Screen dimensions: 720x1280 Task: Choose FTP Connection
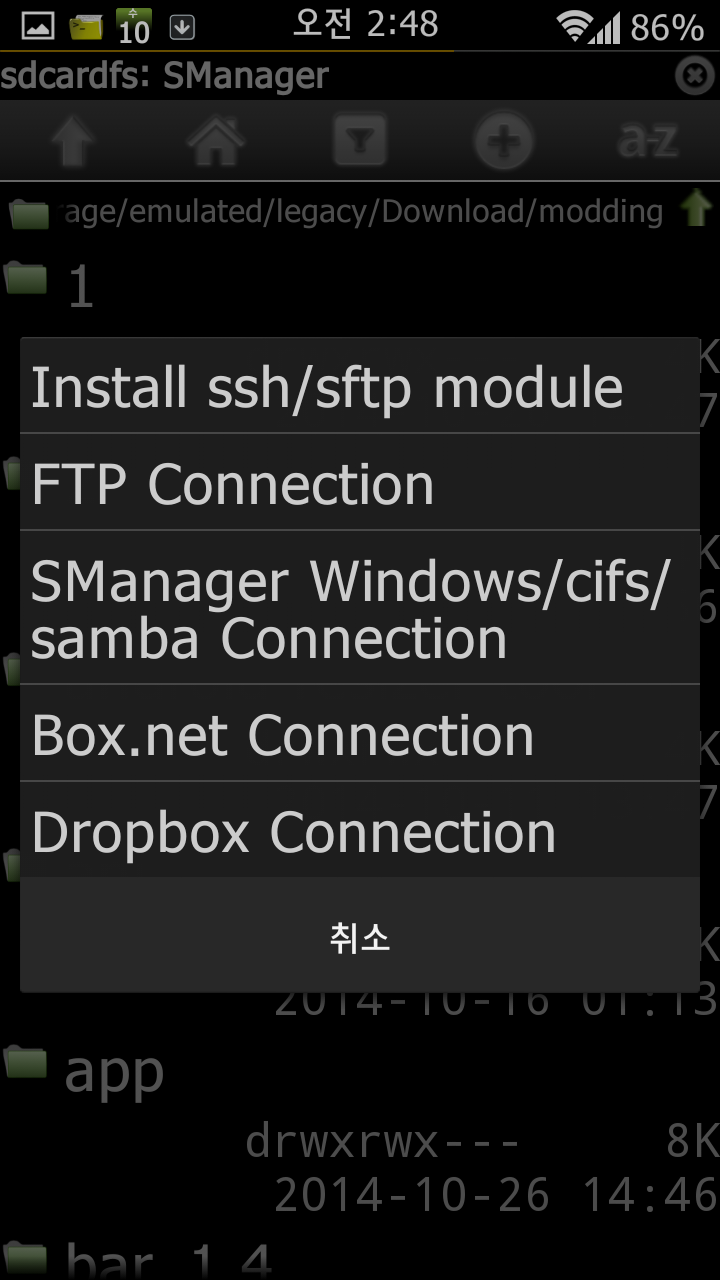(x=360, y=484)
